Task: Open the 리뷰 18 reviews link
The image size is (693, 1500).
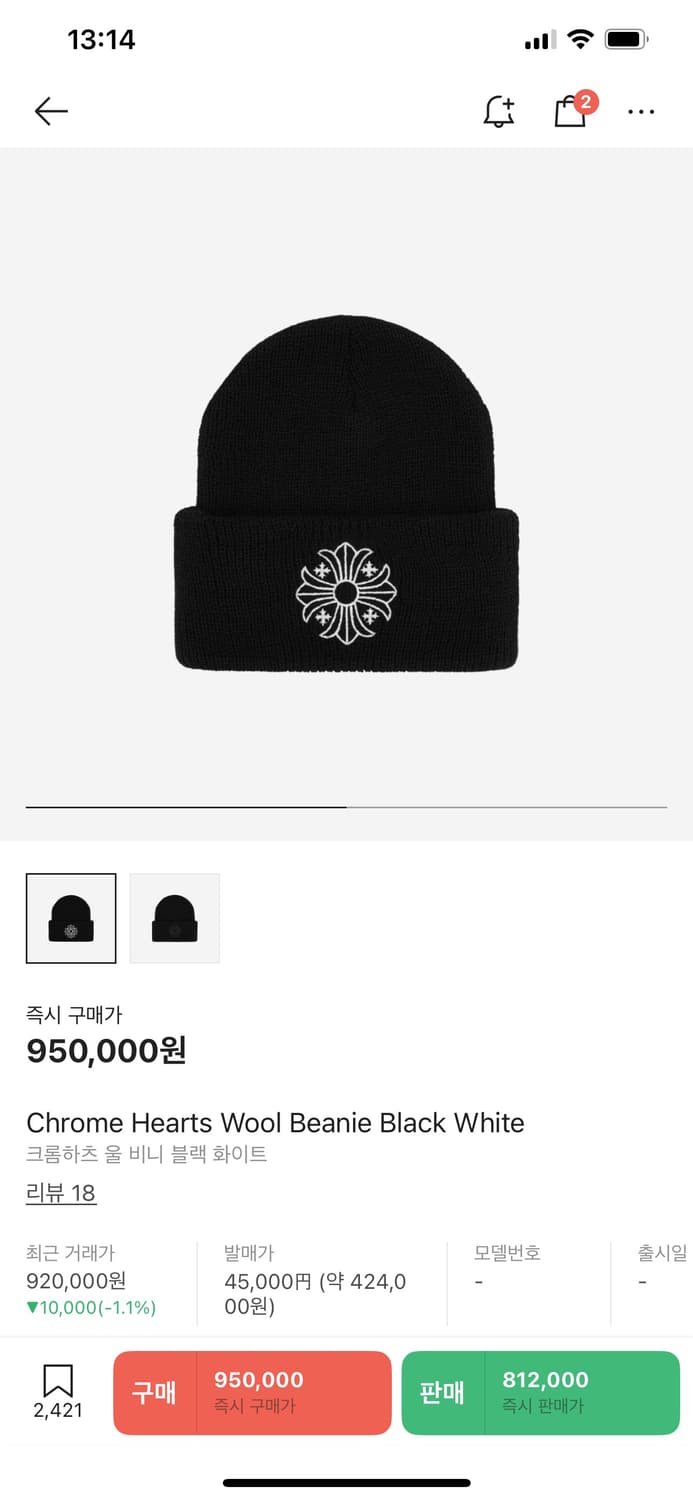Action: coord(61,1193)
